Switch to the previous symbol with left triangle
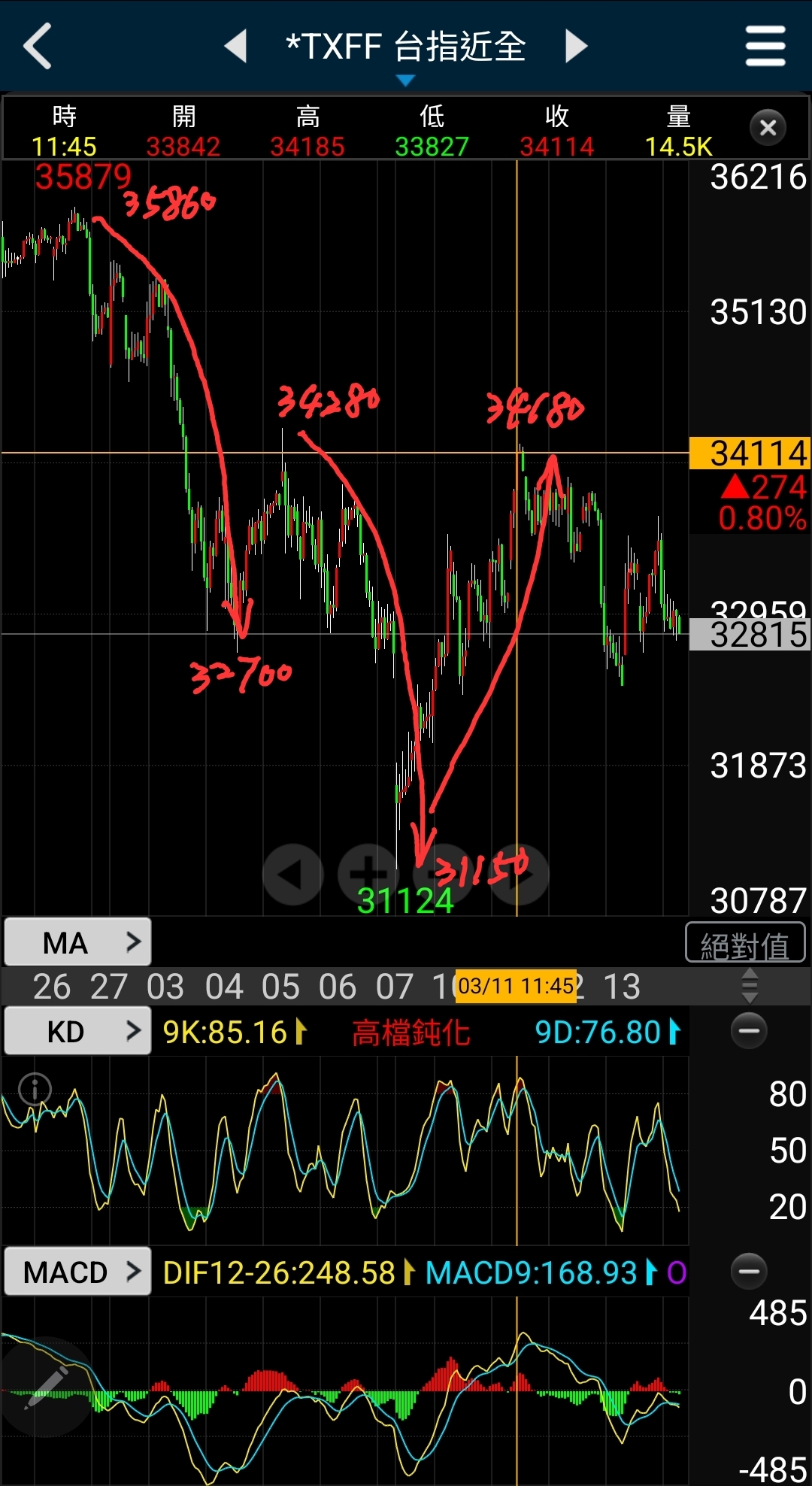Image resolution: width=812 pixels, height=1486 pixels. pos(236,46)
